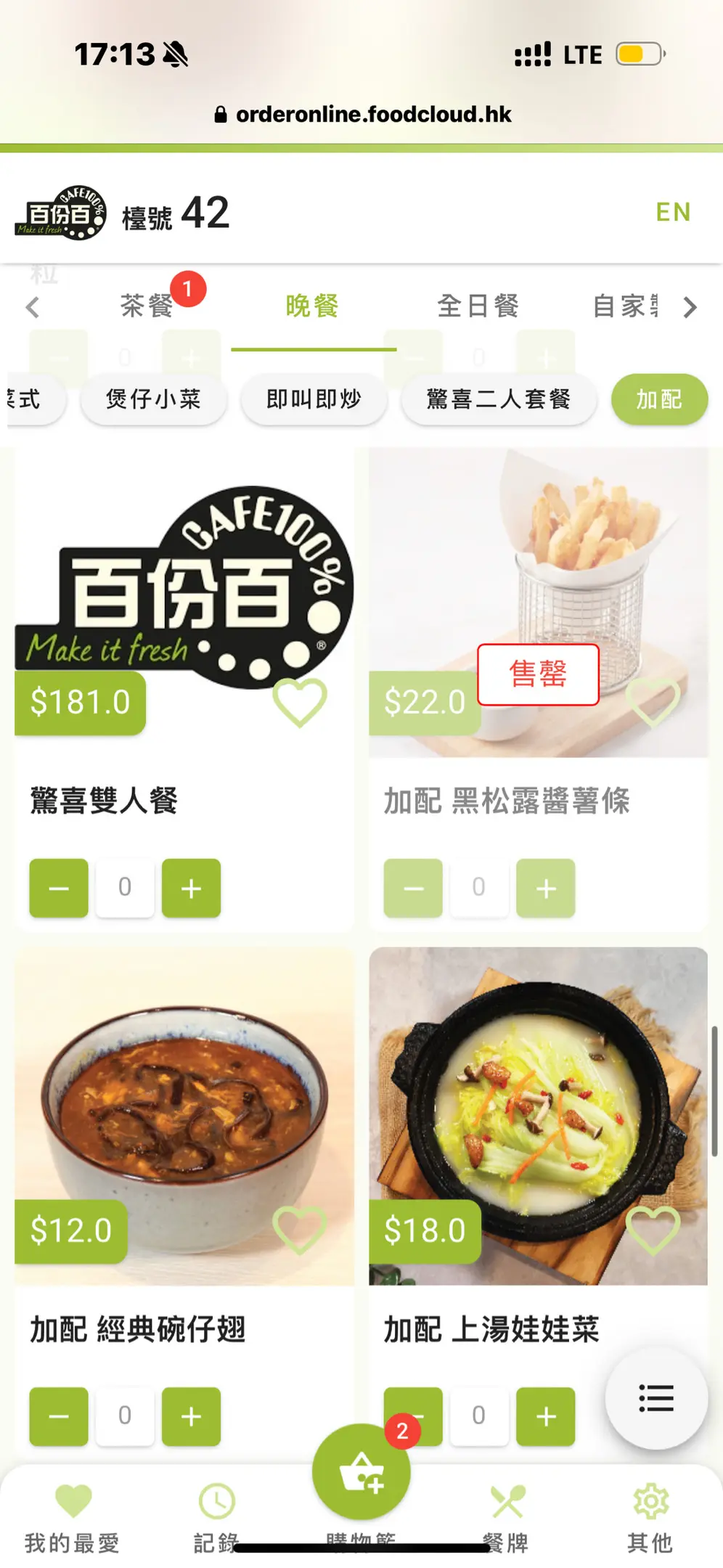Choose the 驚喜二人套餐 chip

(499, 399)
